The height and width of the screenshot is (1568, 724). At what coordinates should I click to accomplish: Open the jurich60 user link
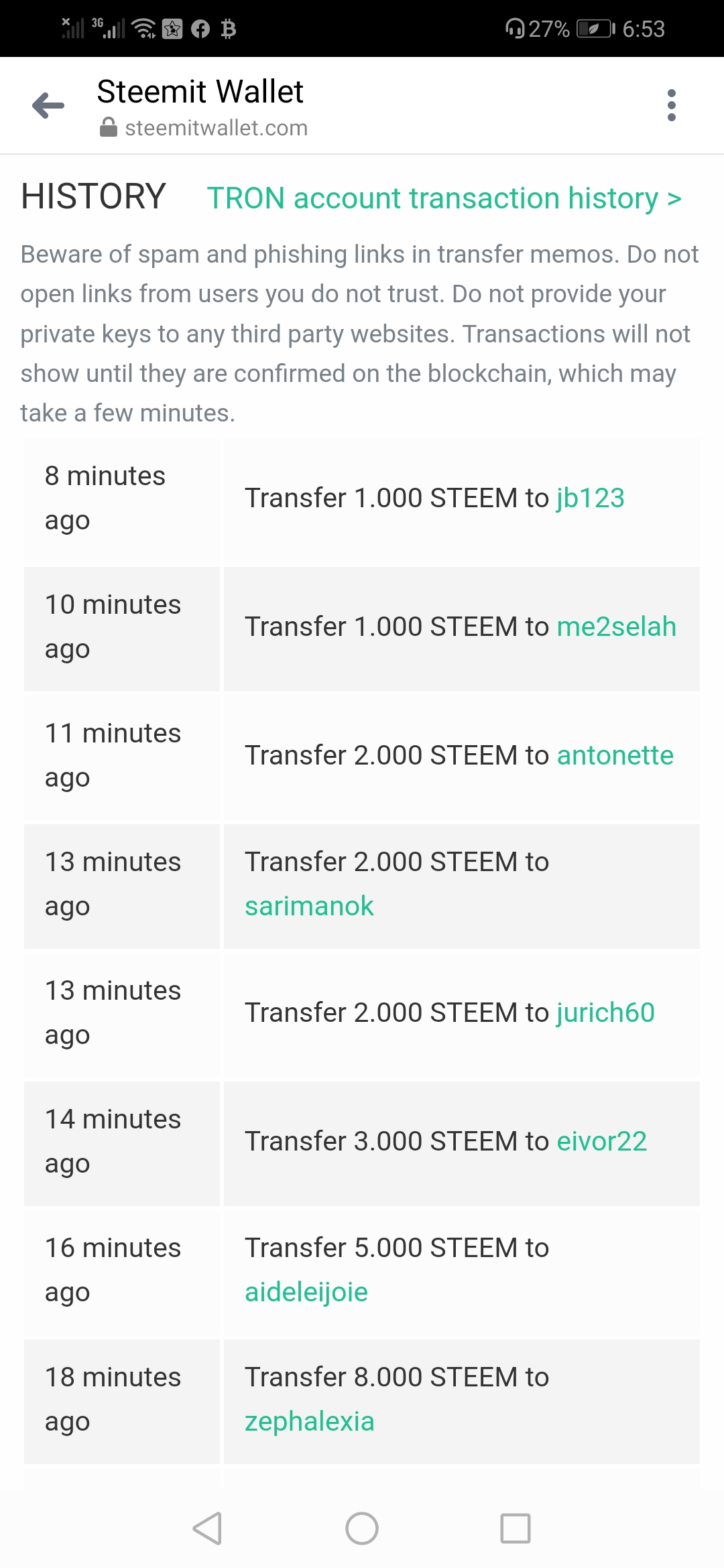point(605,1012)
